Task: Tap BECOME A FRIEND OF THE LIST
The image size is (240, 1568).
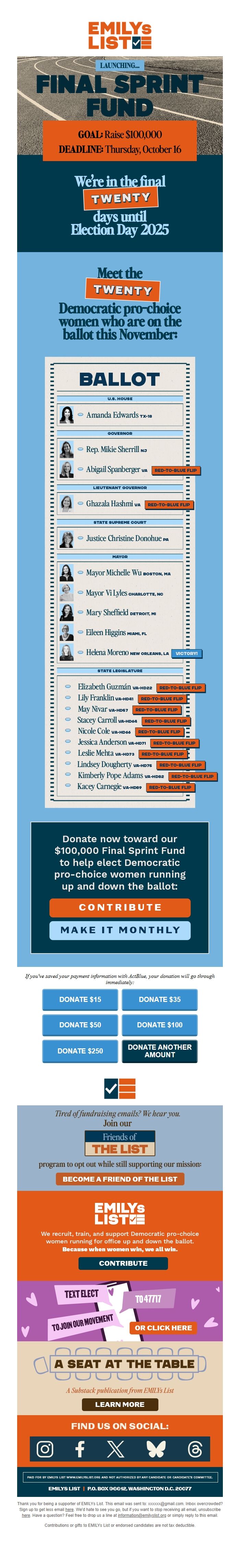Action: tap(120, 1178)
